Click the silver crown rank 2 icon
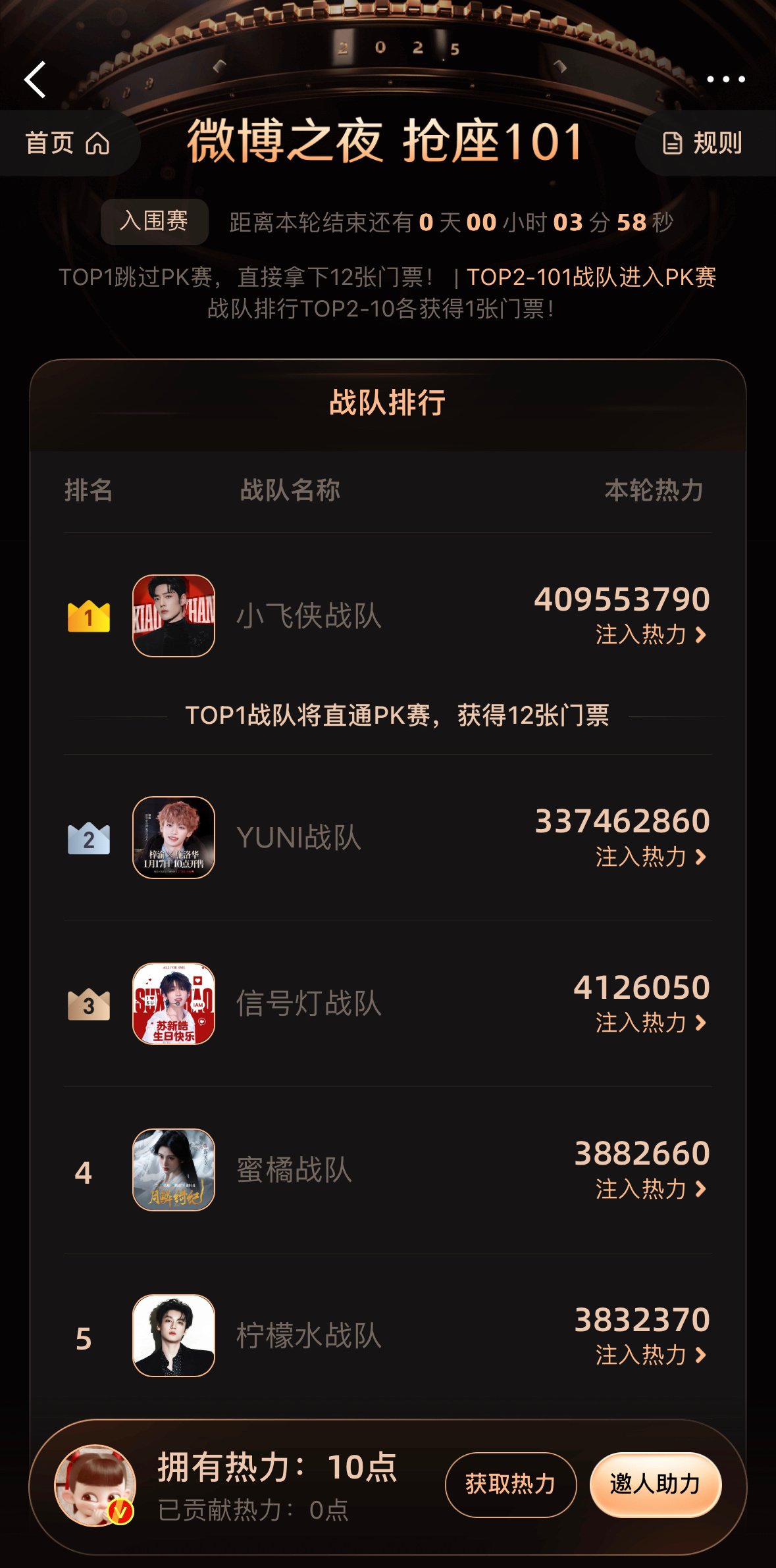 tap(90, 837)
